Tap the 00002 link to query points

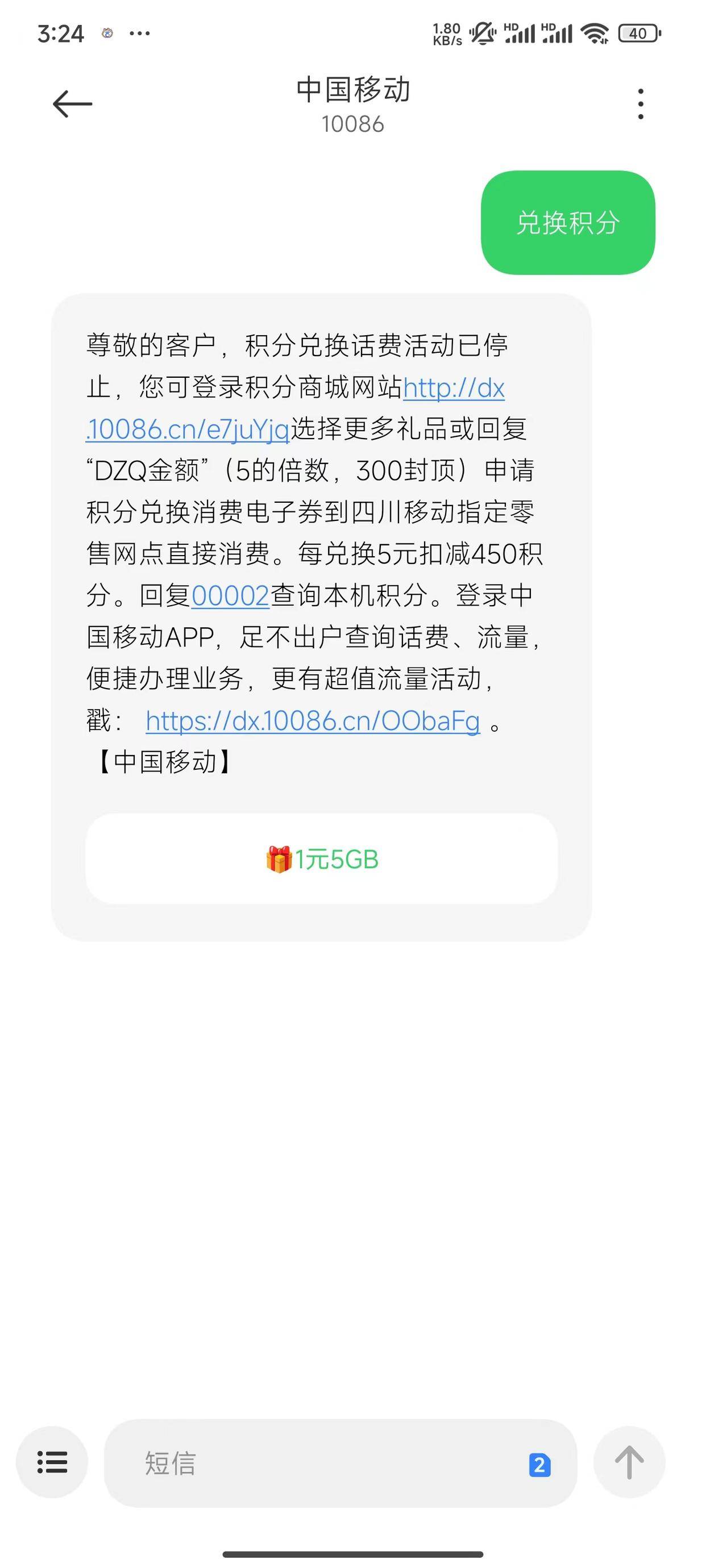[230, 597]
